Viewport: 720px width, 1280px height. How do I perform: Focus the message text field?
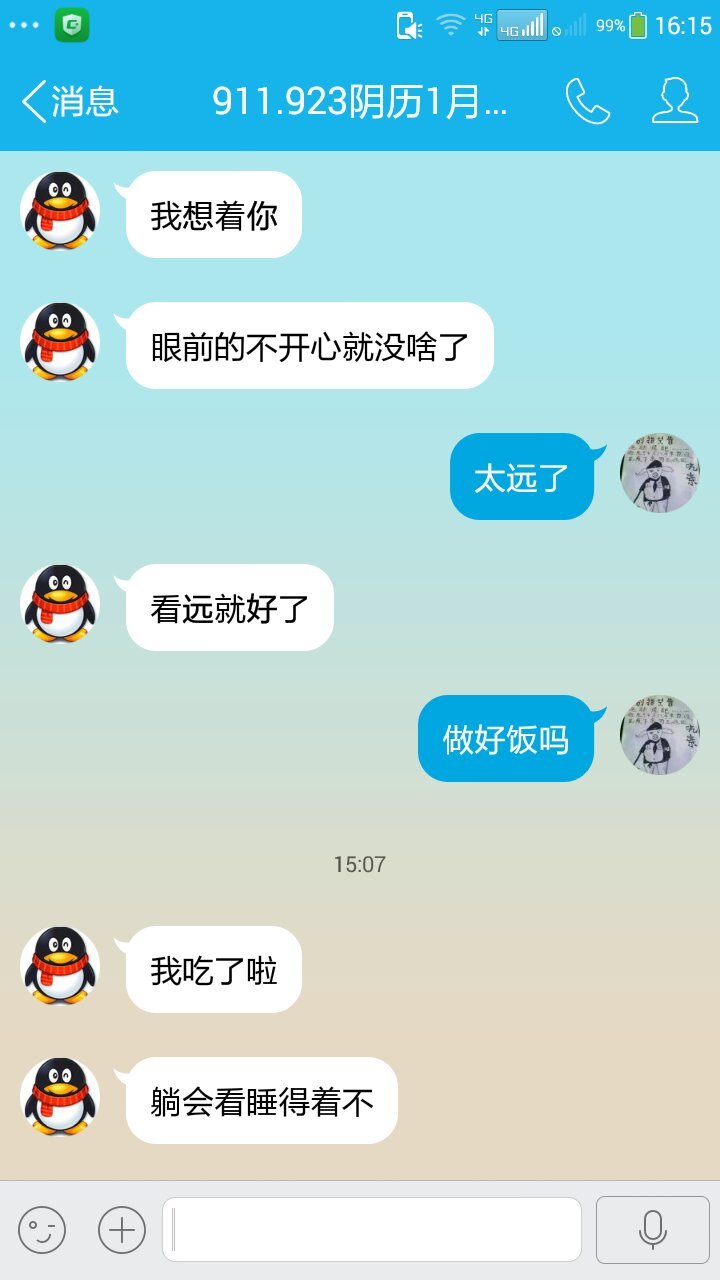(x=372, y=1229)
